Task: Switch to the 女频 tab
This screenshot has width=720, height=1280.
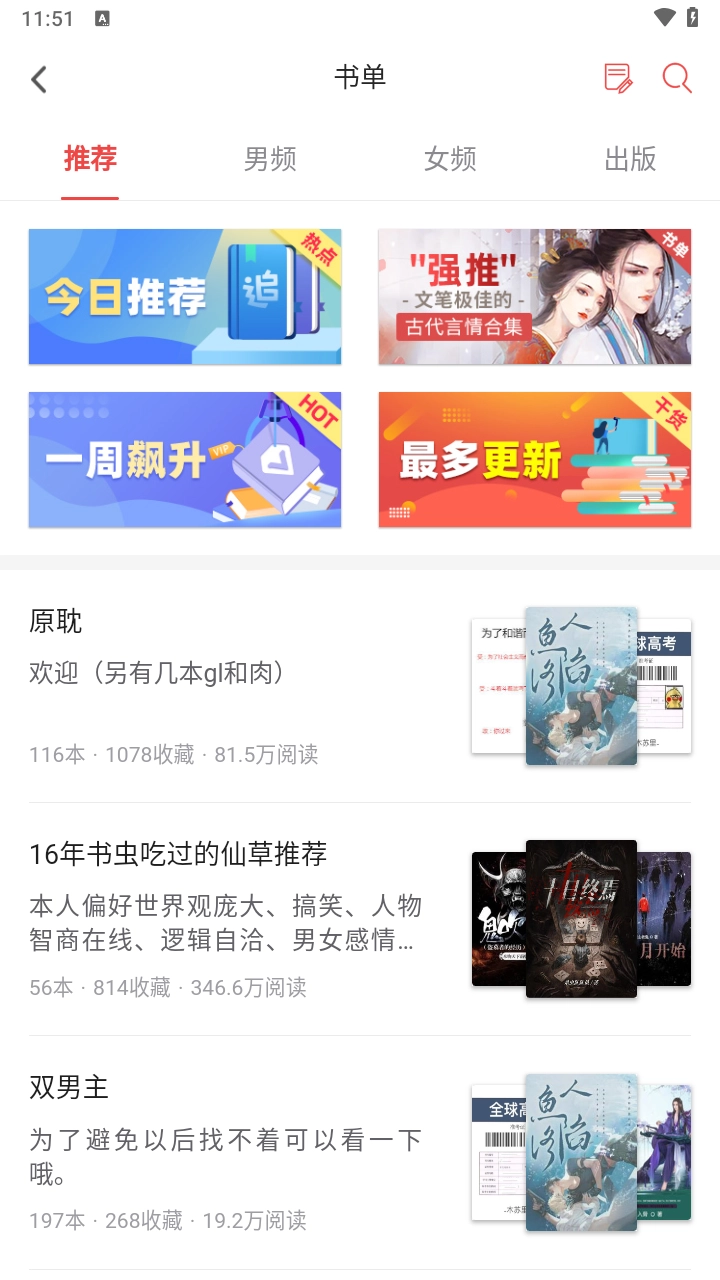Action: pos(450,159)
